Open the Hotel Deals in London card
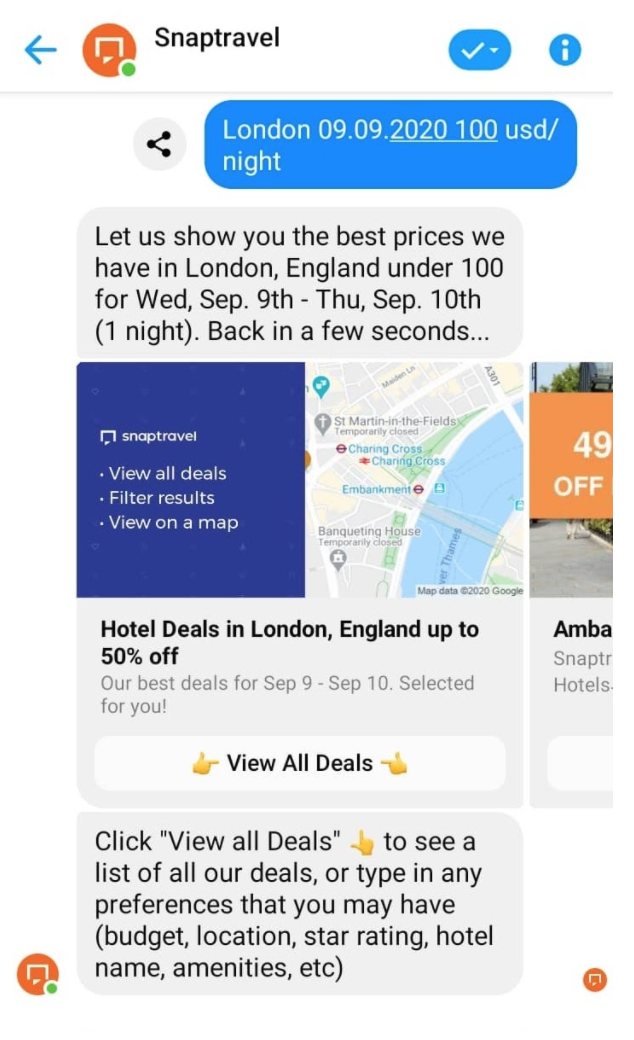The image size is (634, 1040). click(299, 480)
